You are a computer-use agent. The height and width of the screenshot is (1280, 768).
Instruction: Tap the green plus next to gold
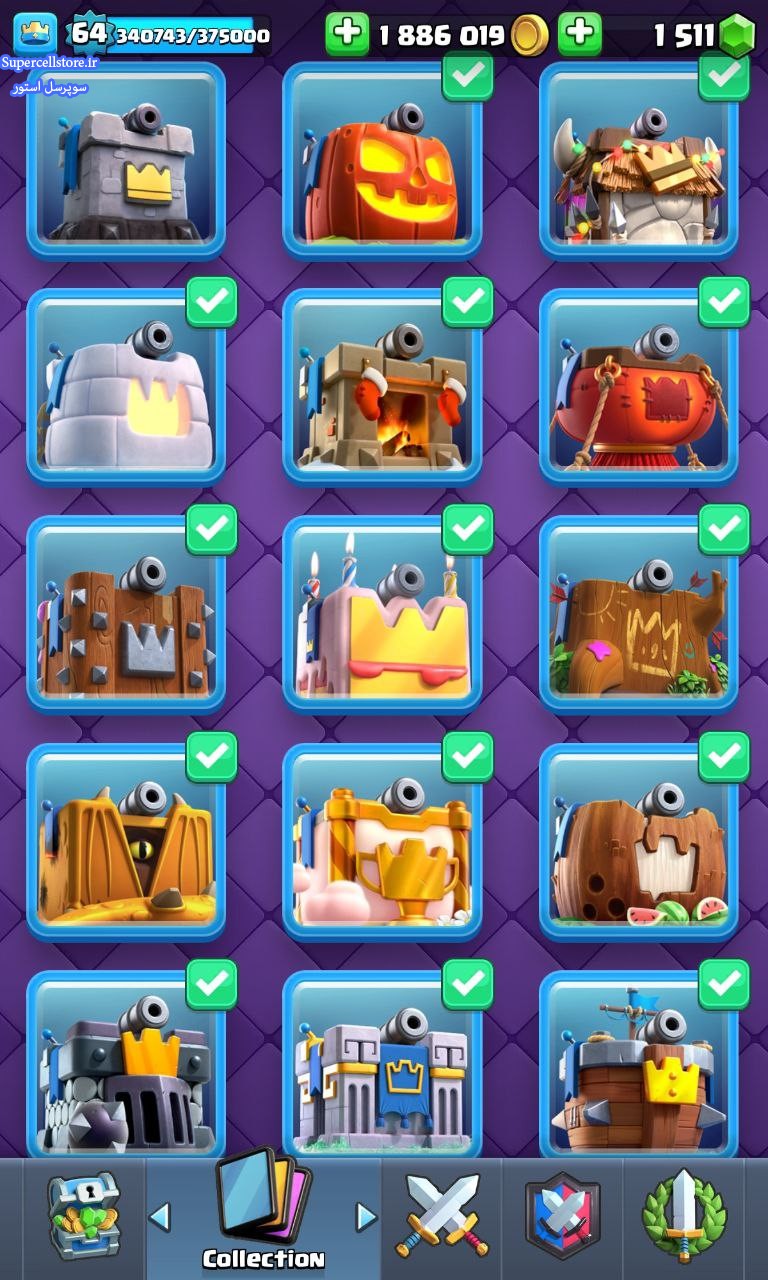click(x=347, y=34)
